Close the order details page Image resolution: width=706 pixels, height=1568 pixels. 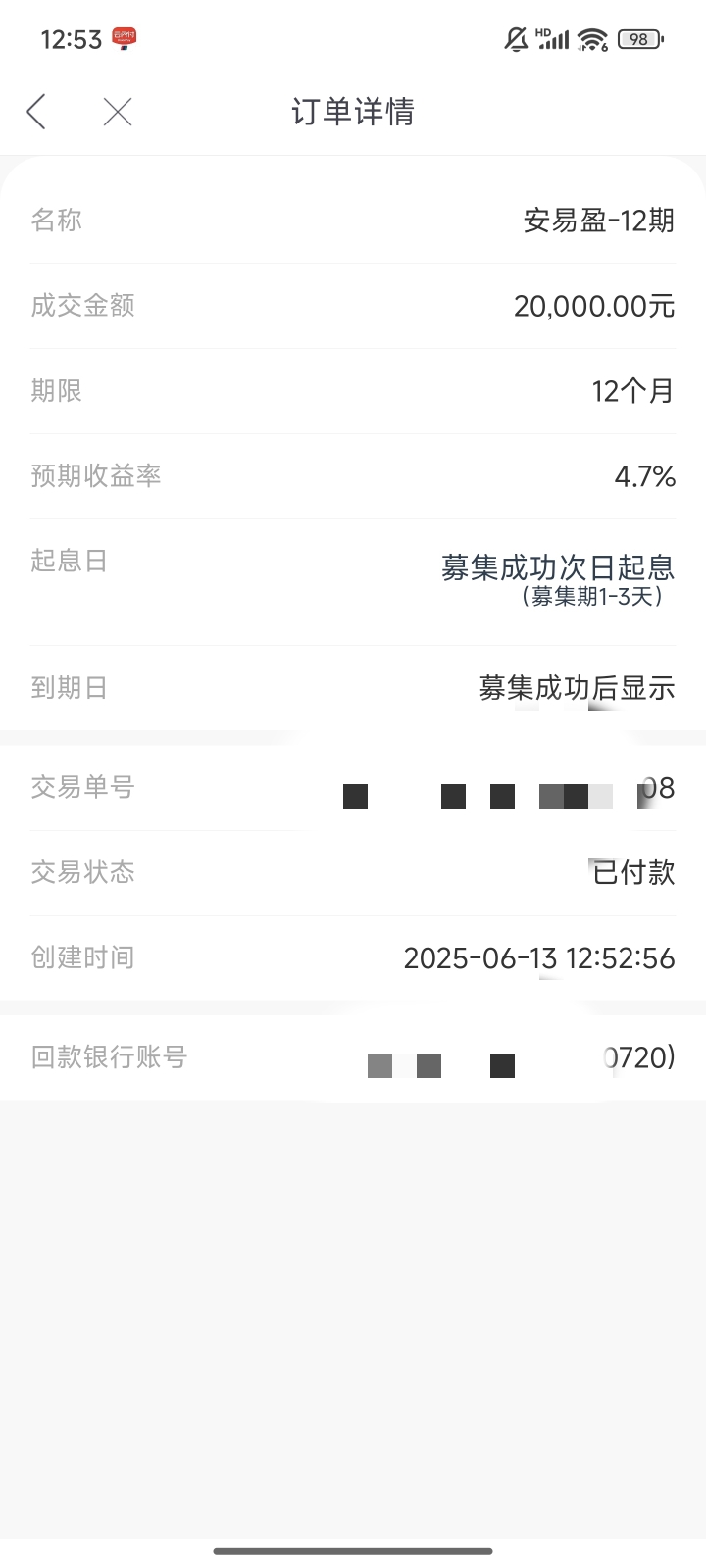118,112
